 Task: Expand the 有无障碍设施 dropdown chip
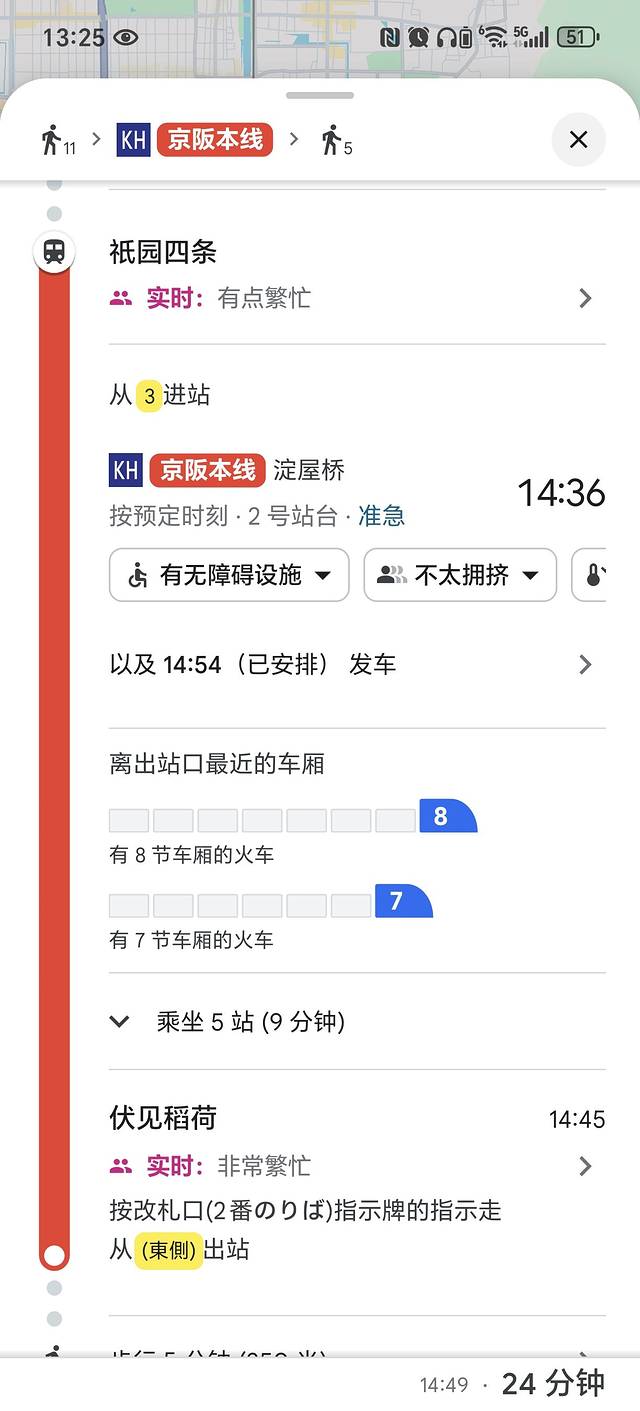229,575
